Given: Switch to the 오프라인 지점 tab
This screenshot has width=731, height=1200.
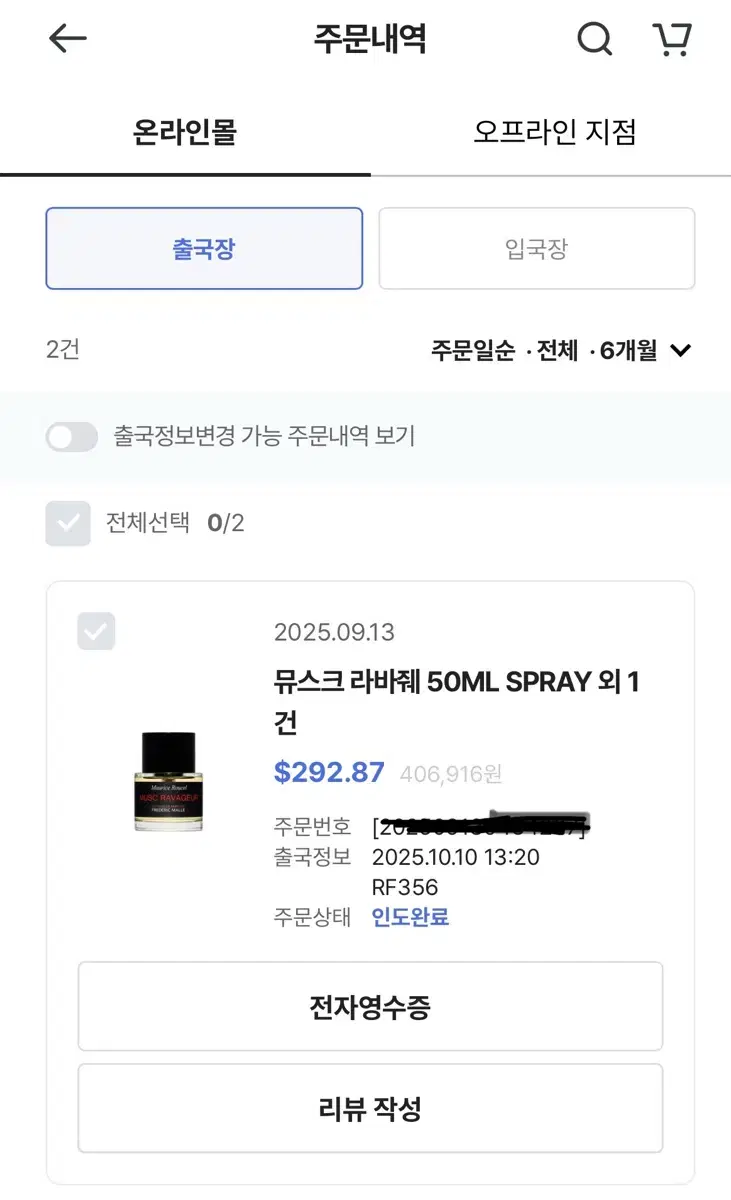Looking at the screenshot, I should pyautogui.click(x=548, y=131).
